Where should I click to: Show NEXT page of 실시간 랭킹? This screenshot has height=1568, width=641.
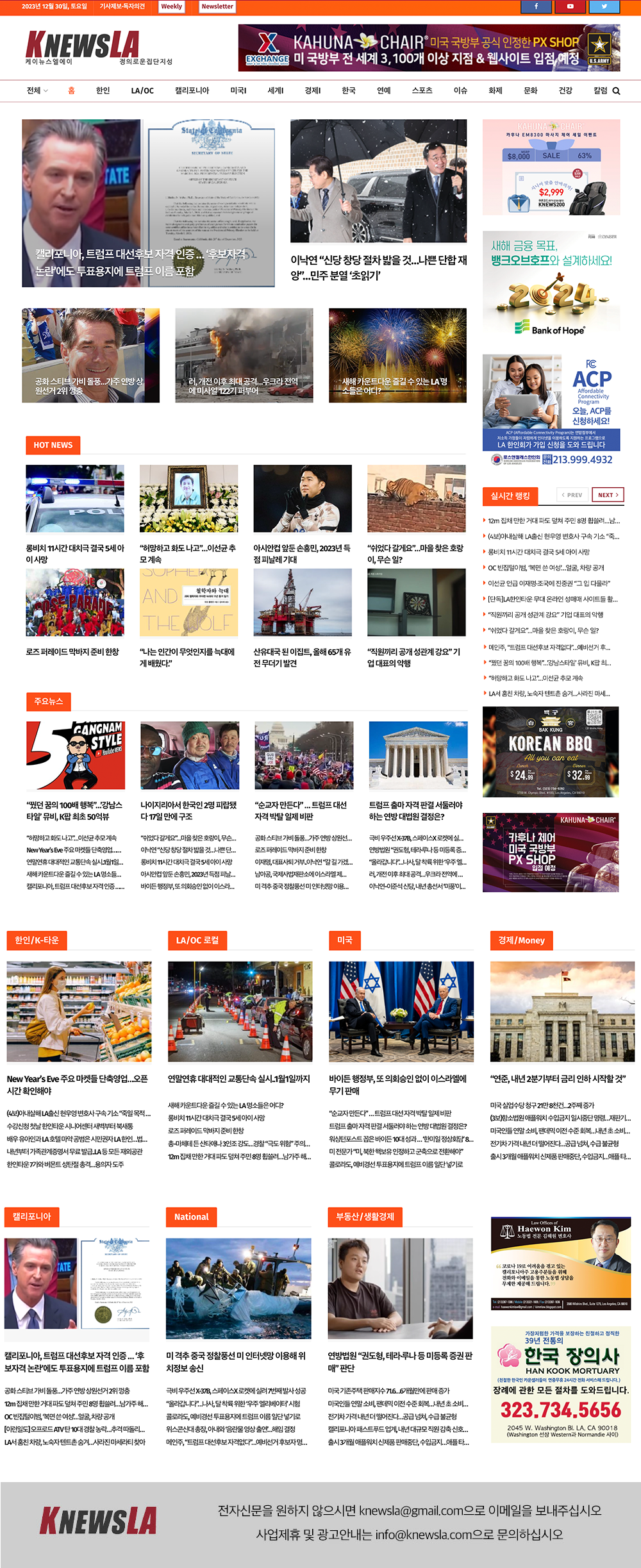(x=608, y=495)
